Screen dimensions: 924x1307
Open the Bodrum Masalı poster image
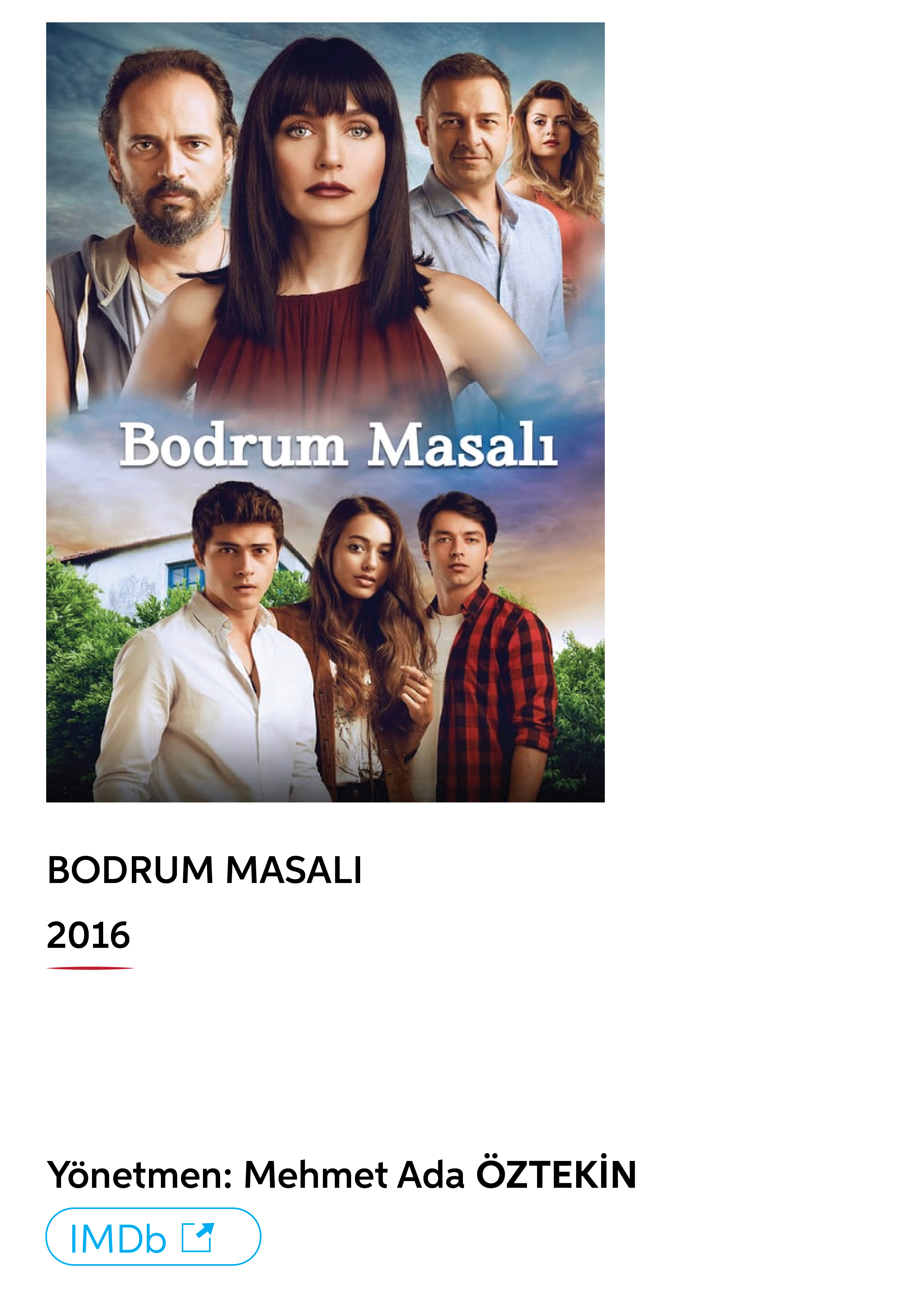[x=325, y=412]
